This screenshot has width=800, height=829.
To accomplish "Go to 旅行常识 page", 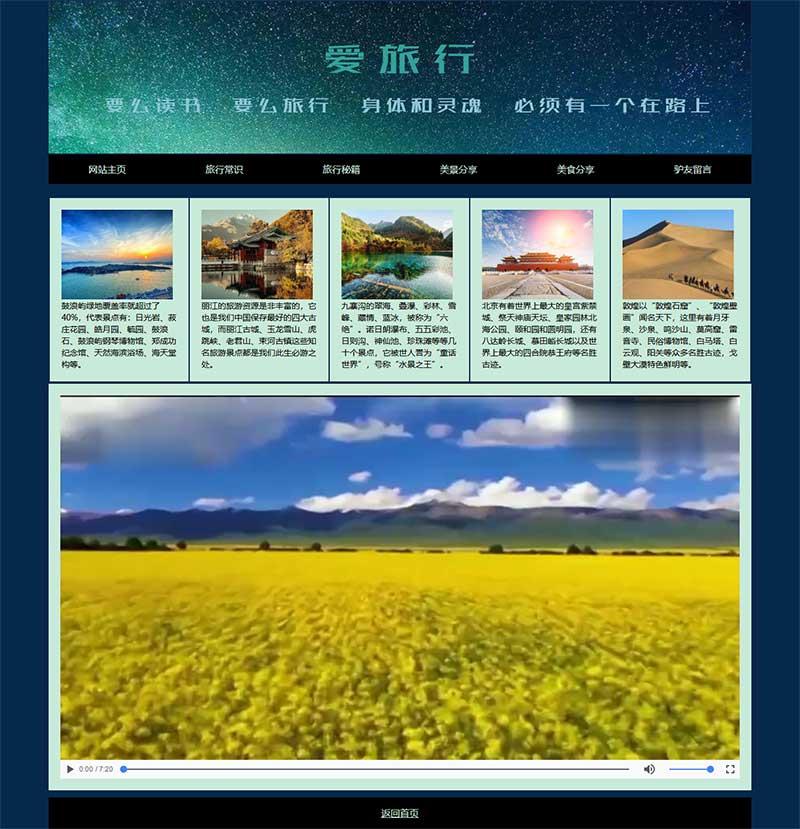I will 224,170.
